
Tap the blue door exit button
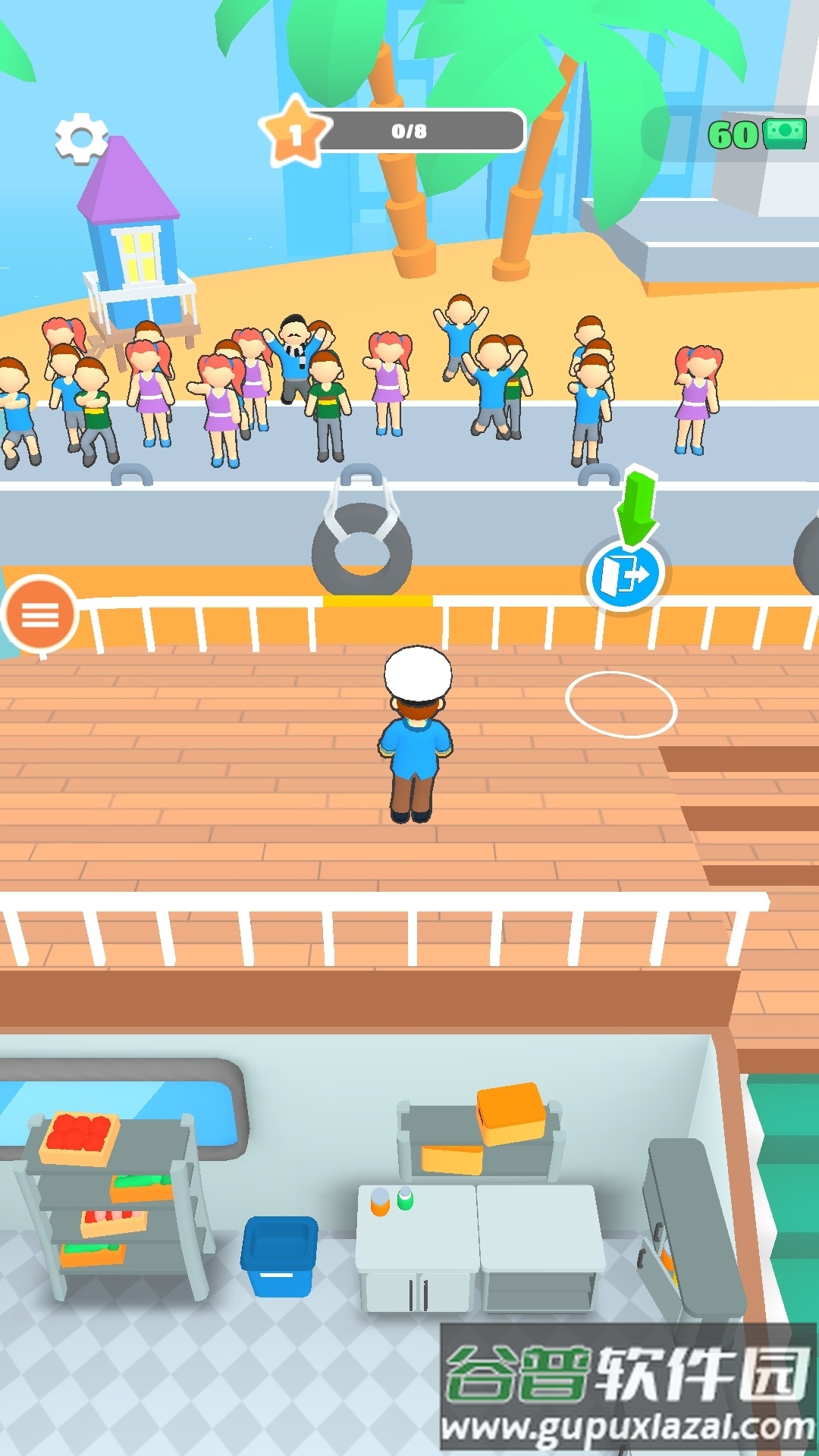pyautogui.click(x=625, y=576)
